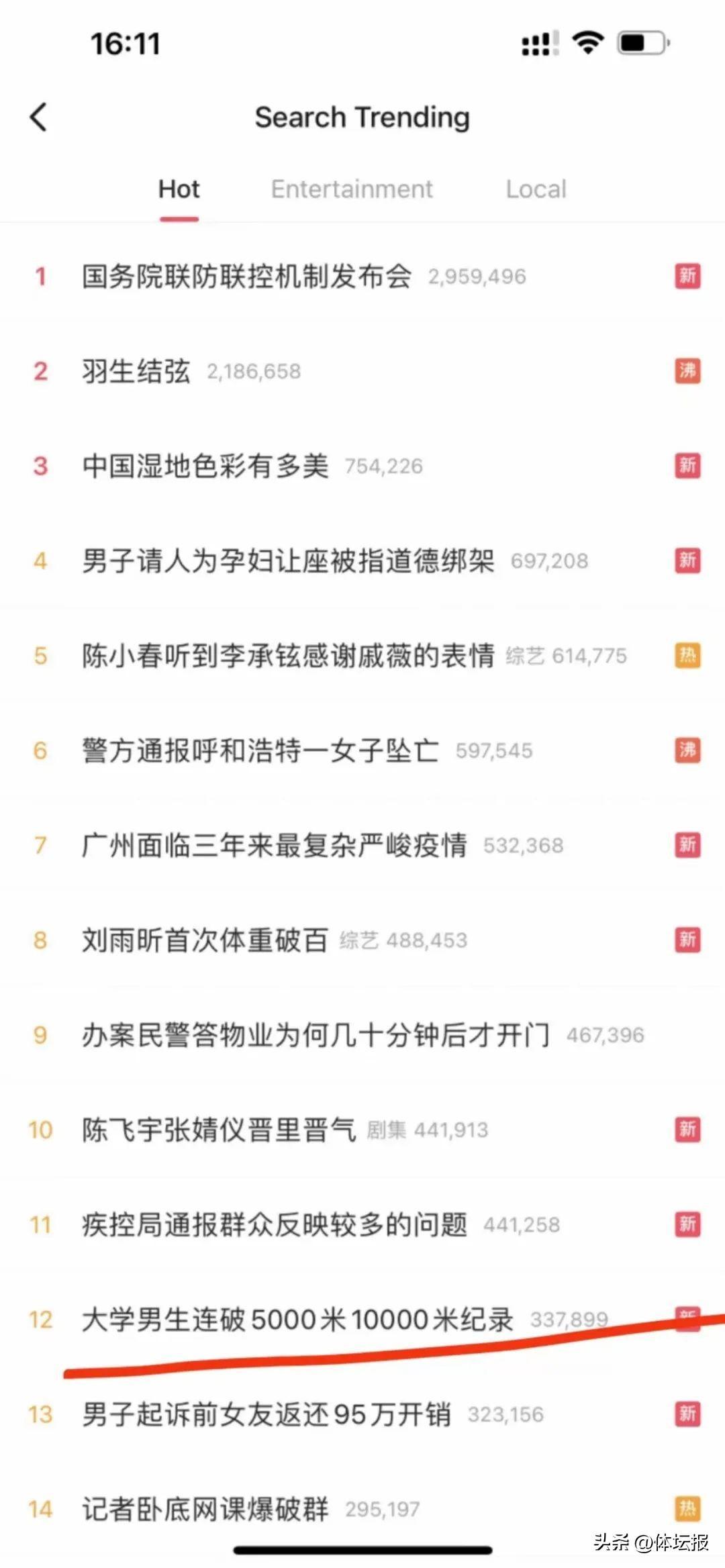Tap the topic 刘雨昕首次体重破百
This screenshot has width=725, height=1568.
(x=205, y=940)
